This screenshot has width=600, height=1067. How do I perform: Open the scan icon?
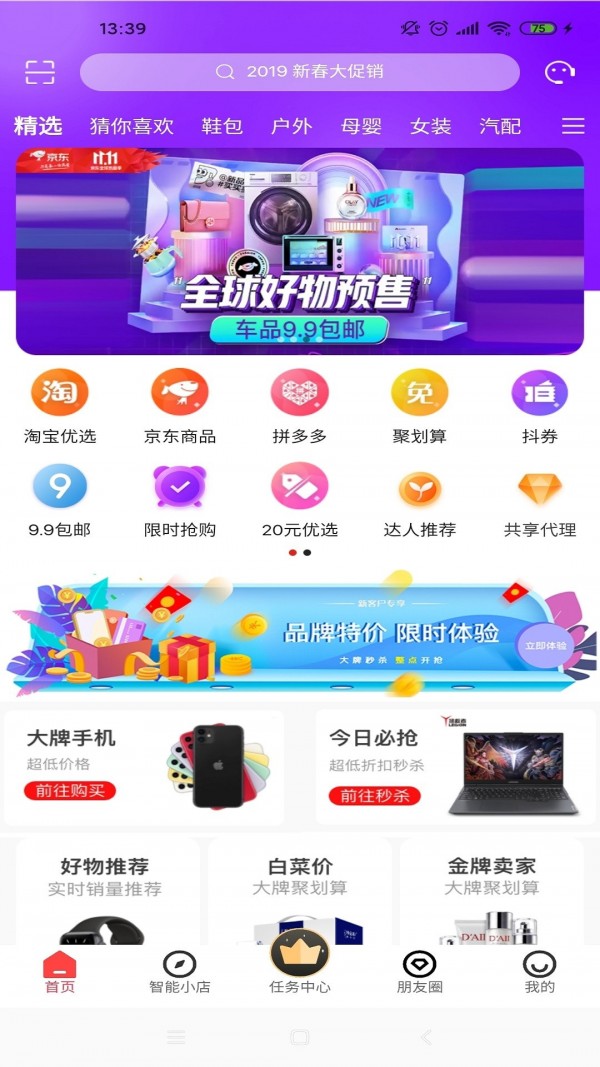coord(40,72)
